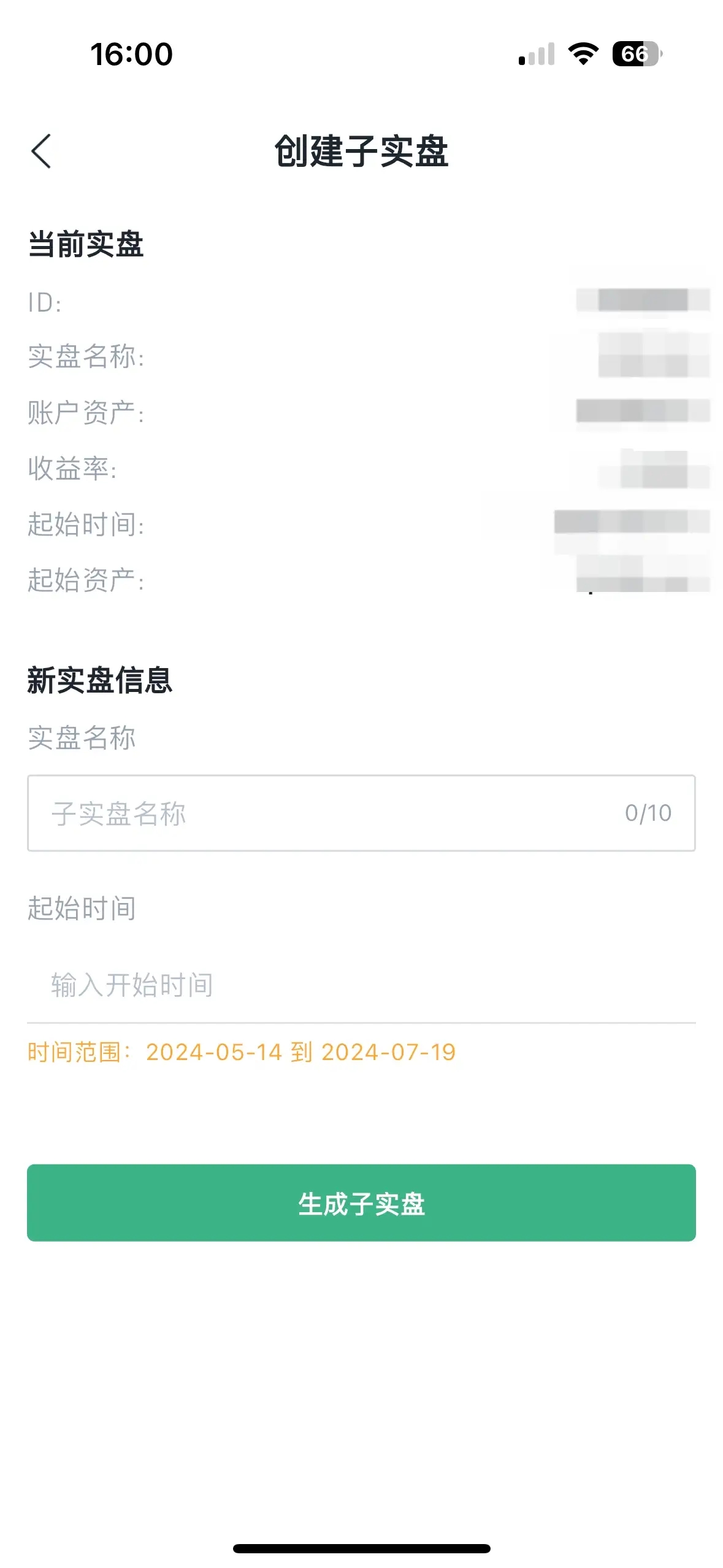Tap the green 生成子实盘 button
Screen dimensions: 723x1568
tap(361, 1202)
